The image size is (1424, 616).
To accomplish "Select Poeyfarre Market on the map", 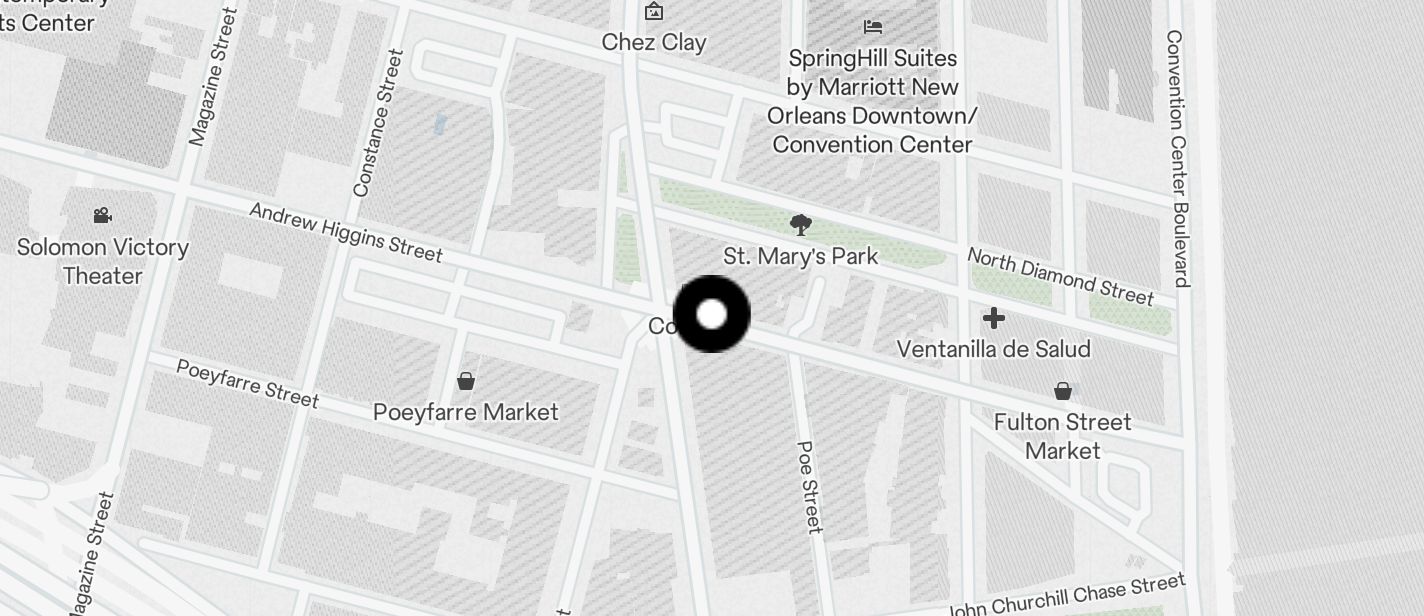I will pyautogui.click(x=466, y=381).
